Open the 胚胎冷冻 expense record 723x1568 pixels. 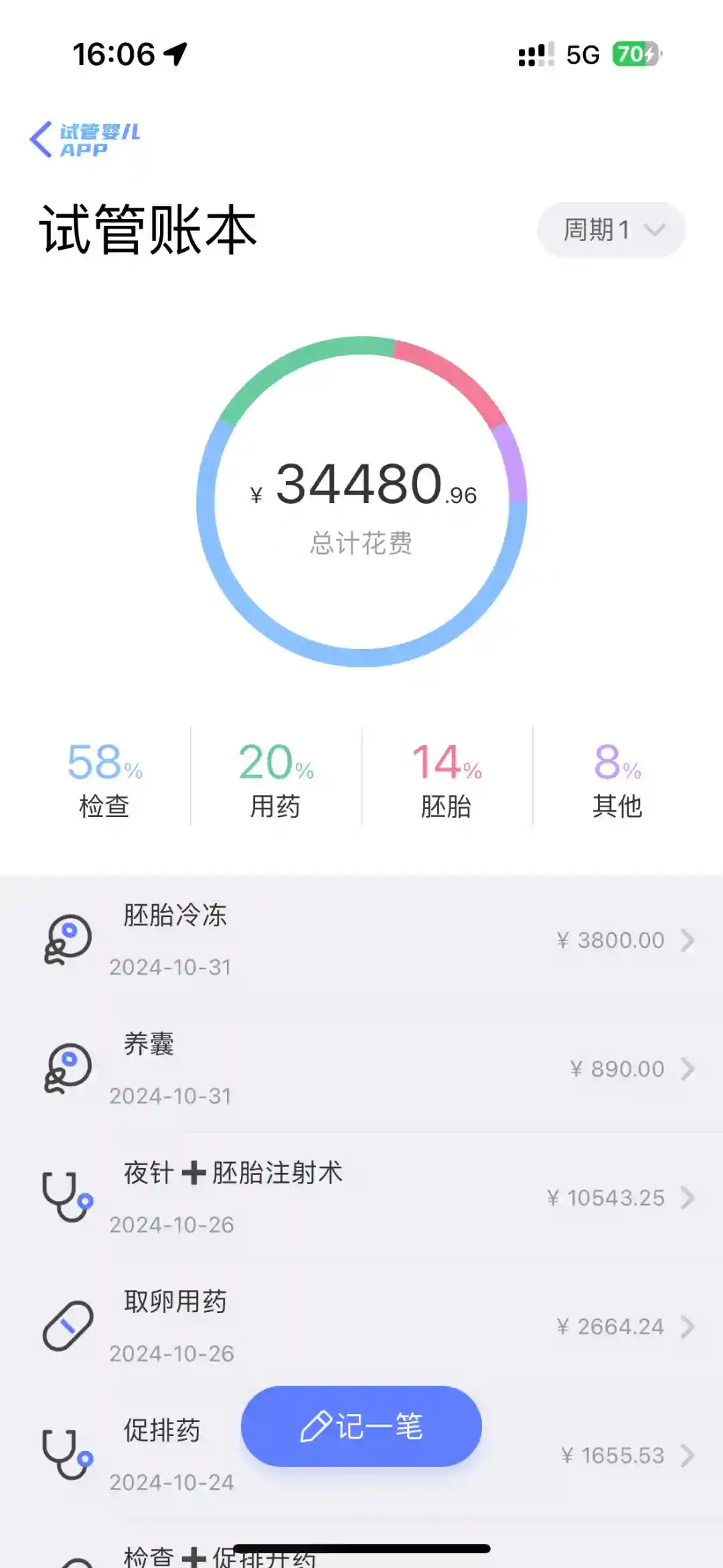coord(361,940)
